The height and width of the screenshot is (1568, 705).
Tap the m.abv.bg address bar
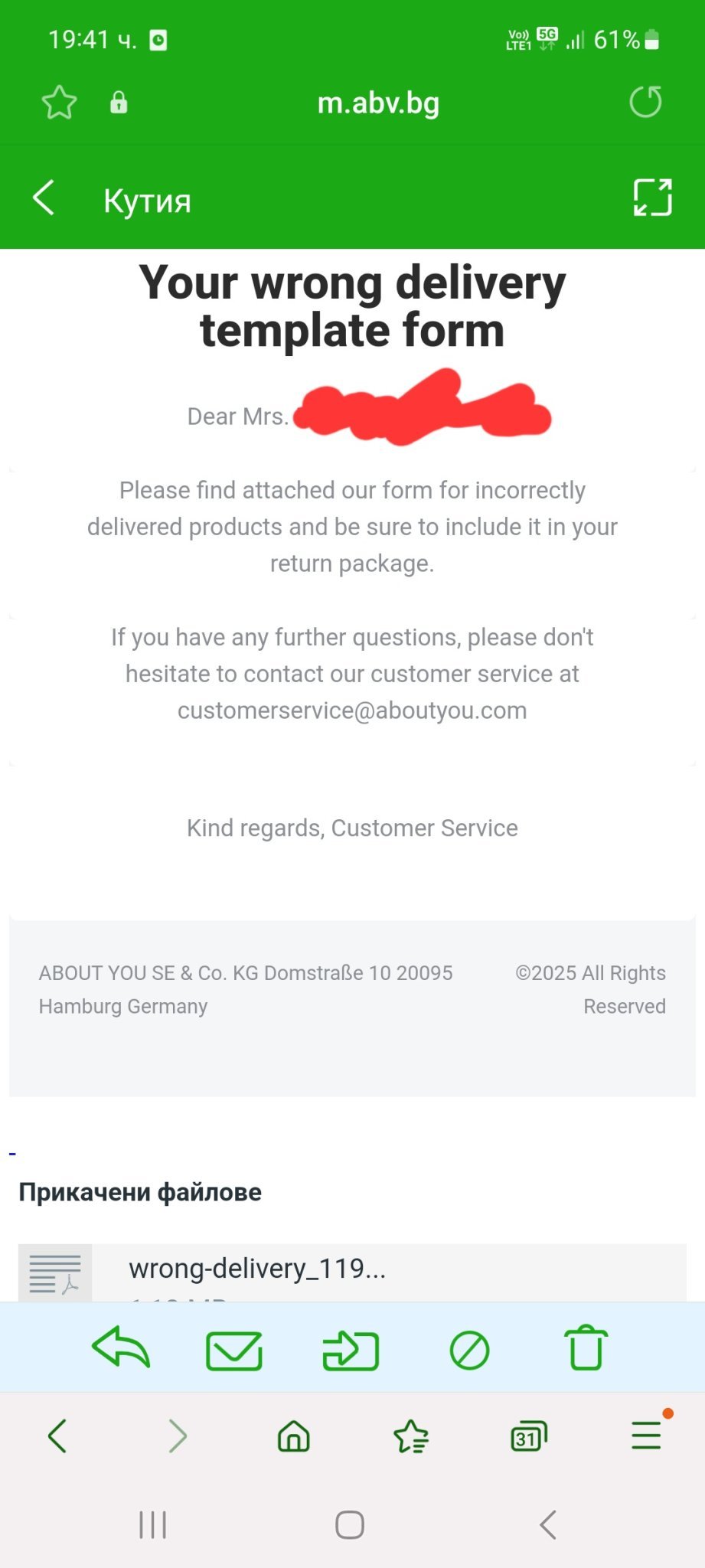(x=378, y=103)
